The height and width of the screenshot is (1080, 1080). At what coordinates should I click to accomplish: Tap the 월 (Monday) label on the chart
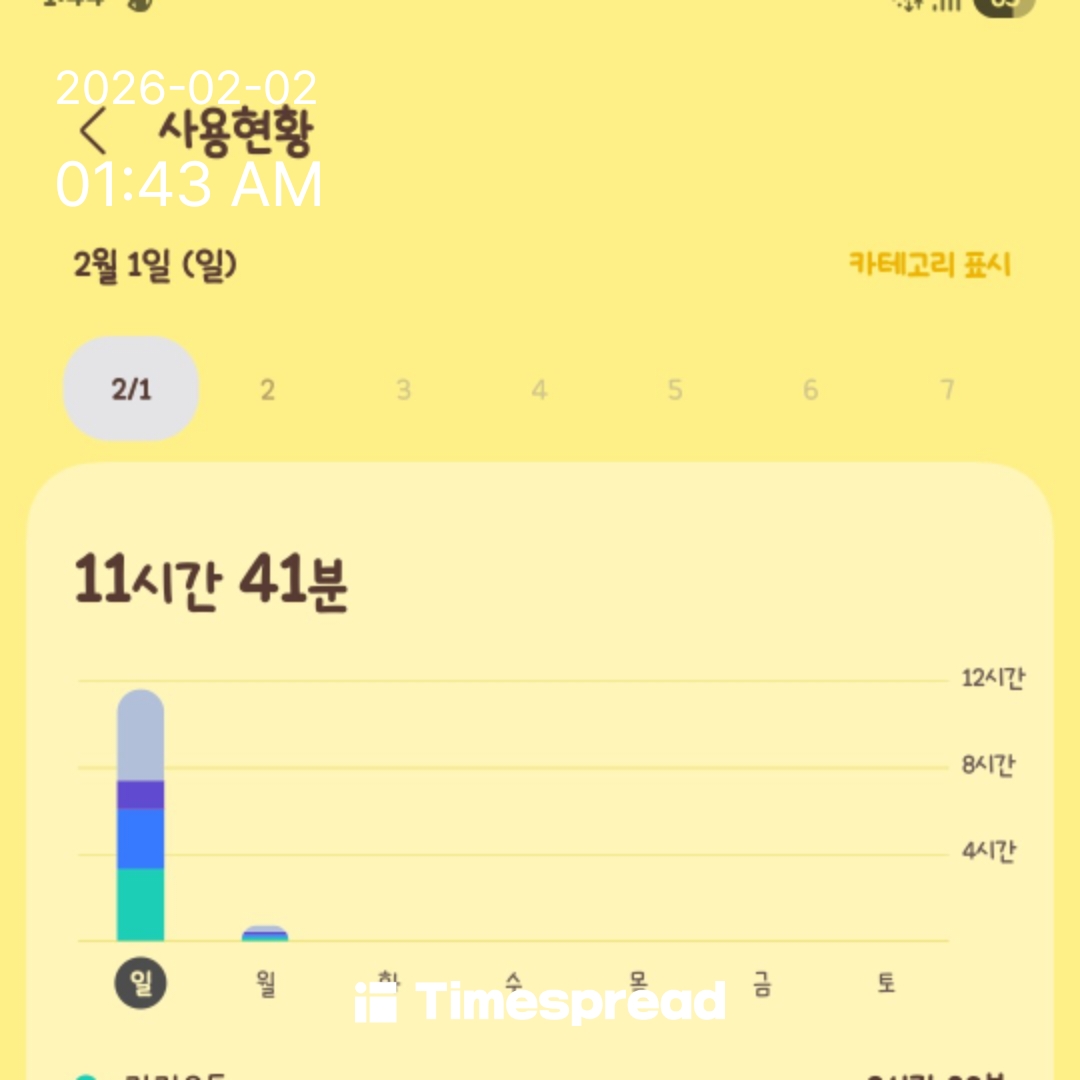coord(265,983)
